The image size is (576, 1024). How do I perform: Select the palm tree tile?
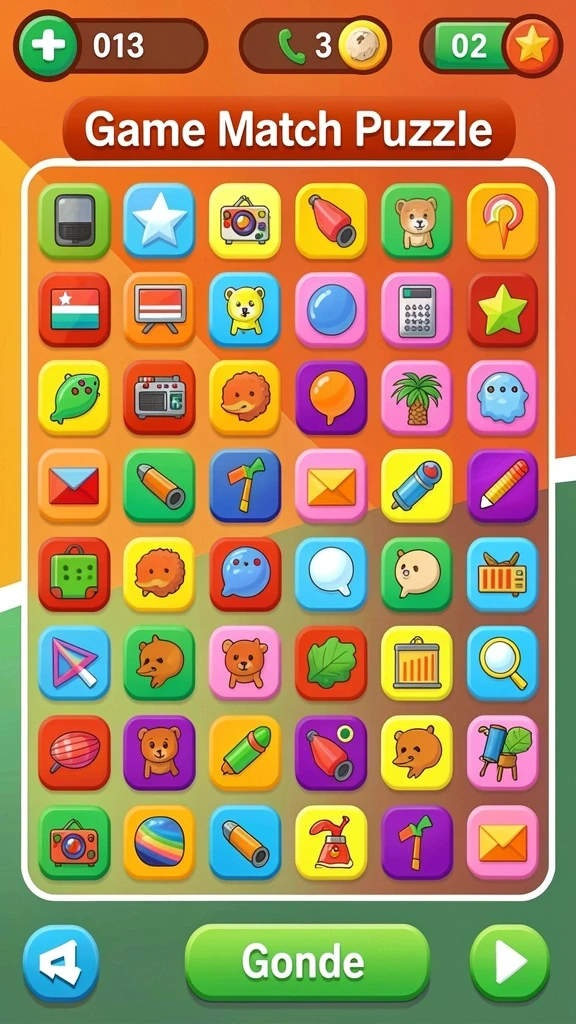coord(417,398)
